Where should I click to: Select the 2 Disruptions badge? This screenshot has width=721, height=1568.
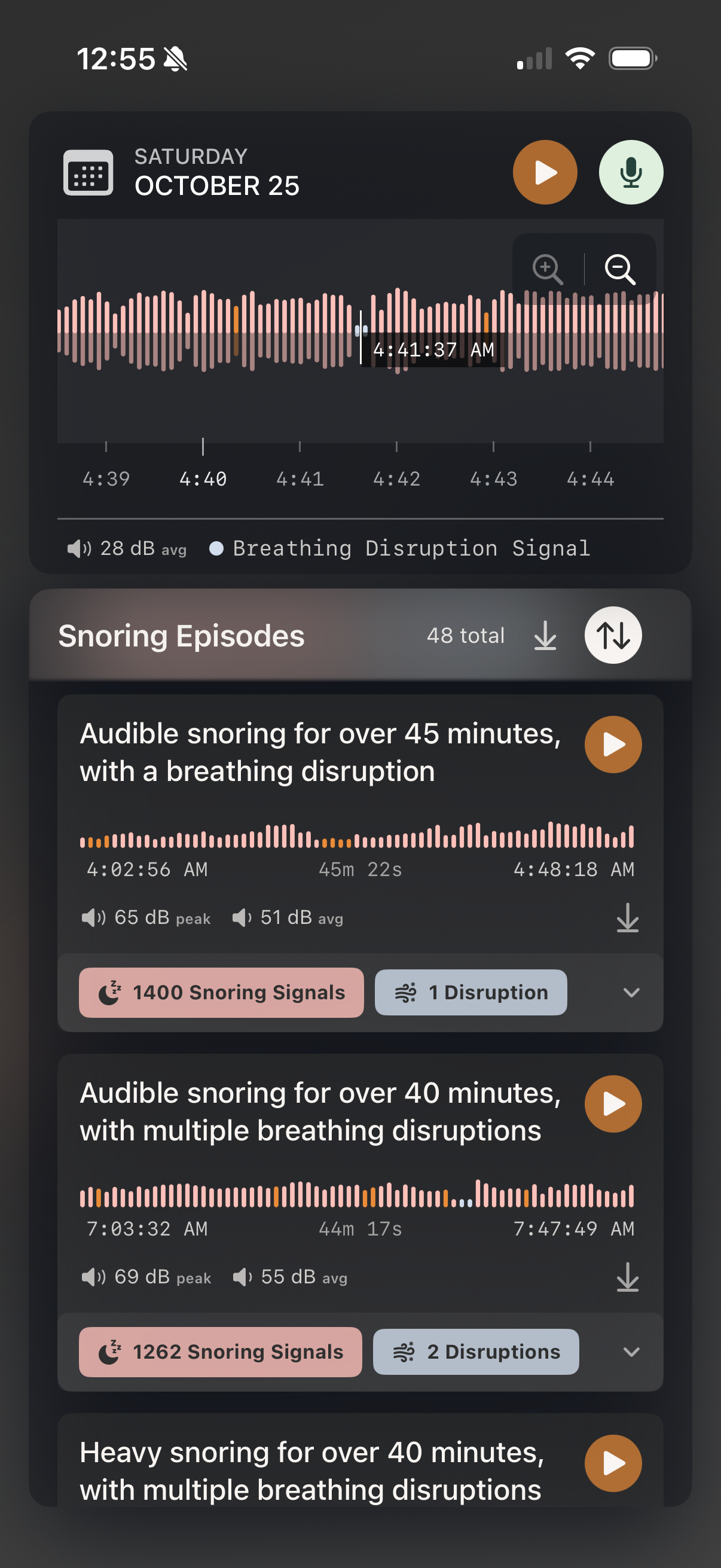click(x=476, y=1352)
